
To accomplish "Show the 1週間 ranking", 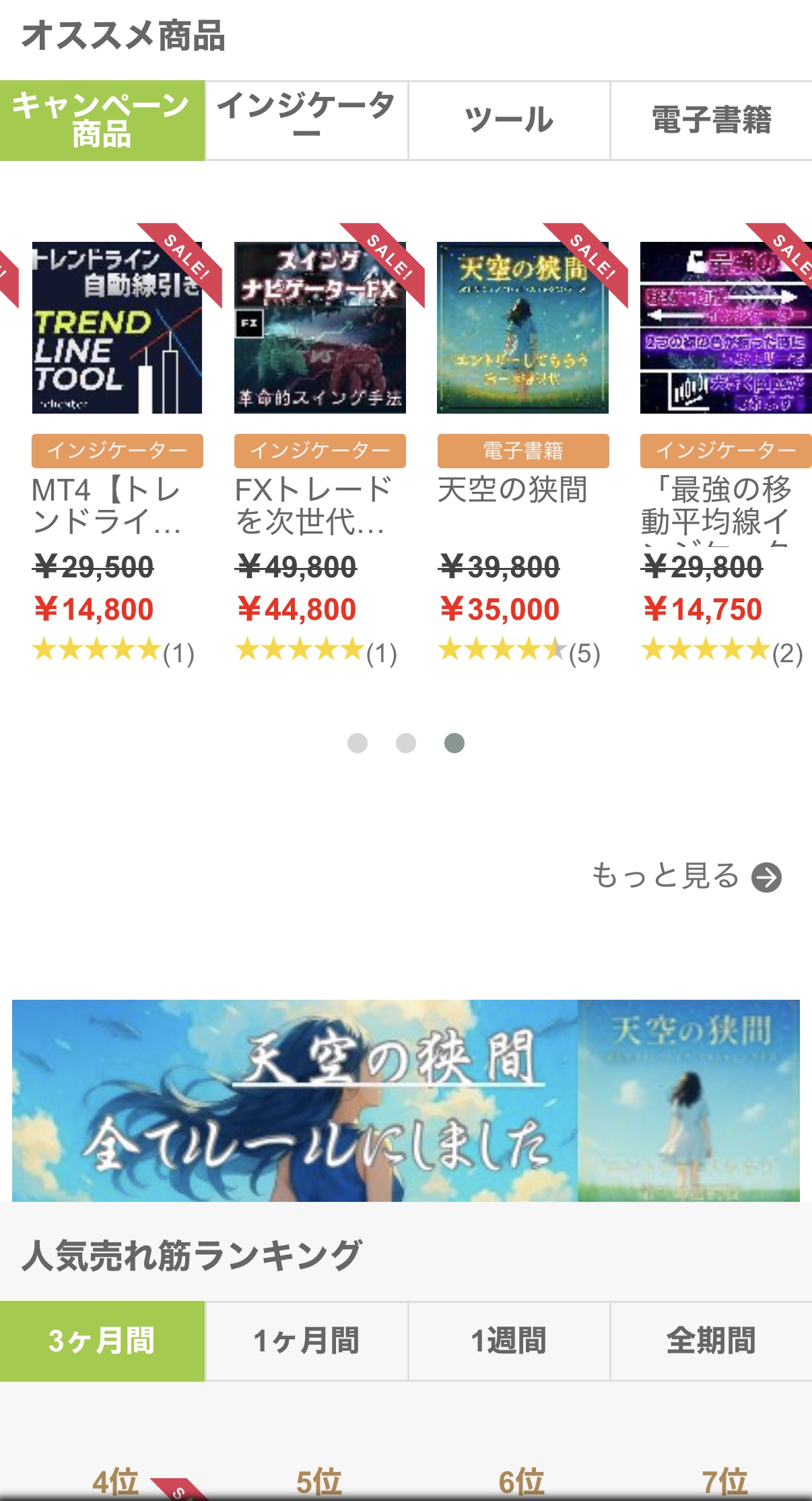I will (509, 1341).
